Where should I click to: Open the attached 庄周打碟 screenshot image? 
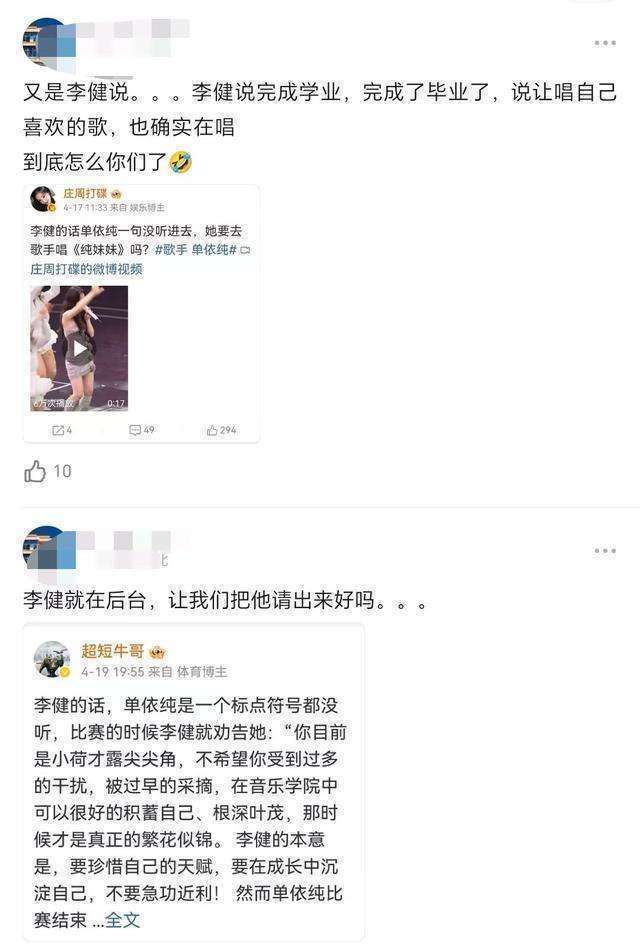tap(141, 312)
